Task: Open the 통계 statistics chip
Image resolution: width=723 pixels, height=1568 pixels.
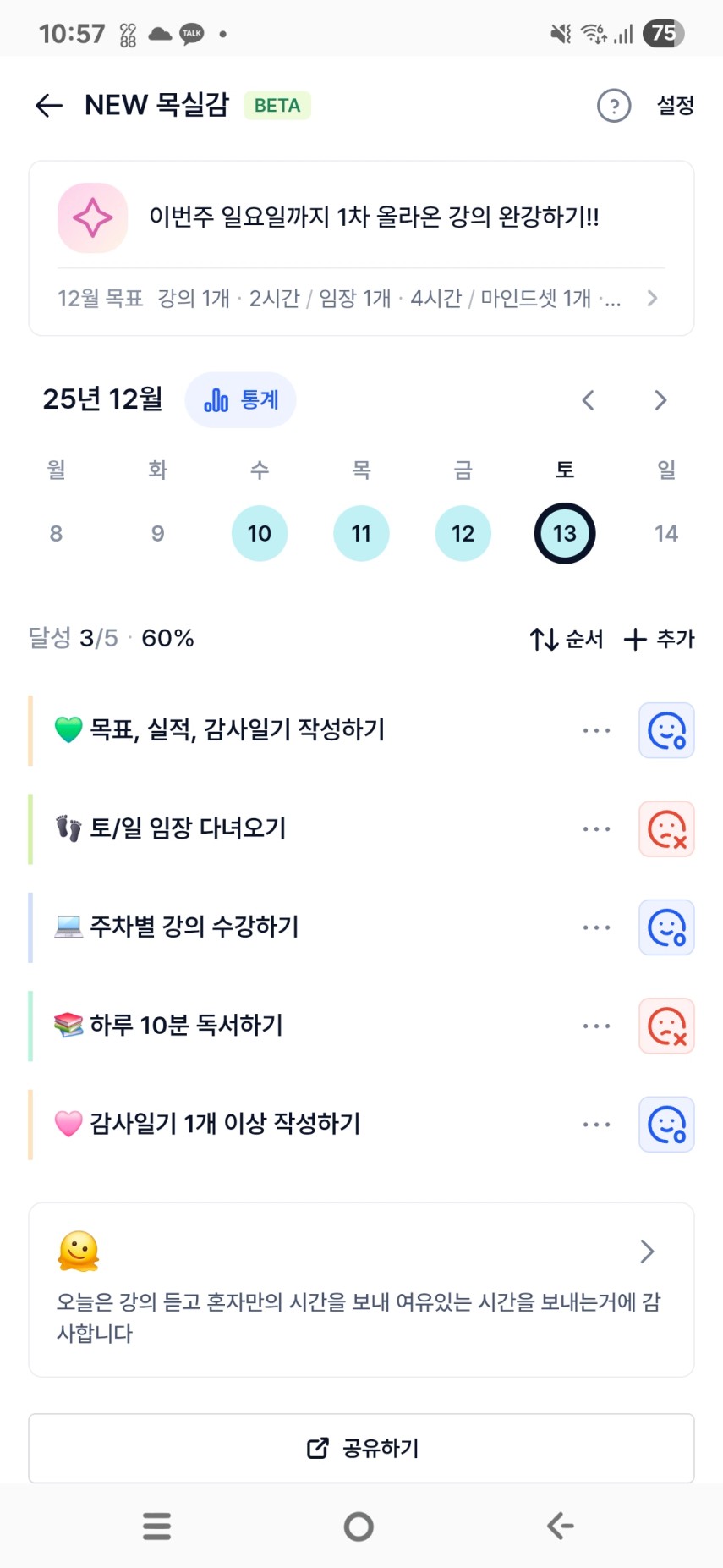Action: coord(241,400)
